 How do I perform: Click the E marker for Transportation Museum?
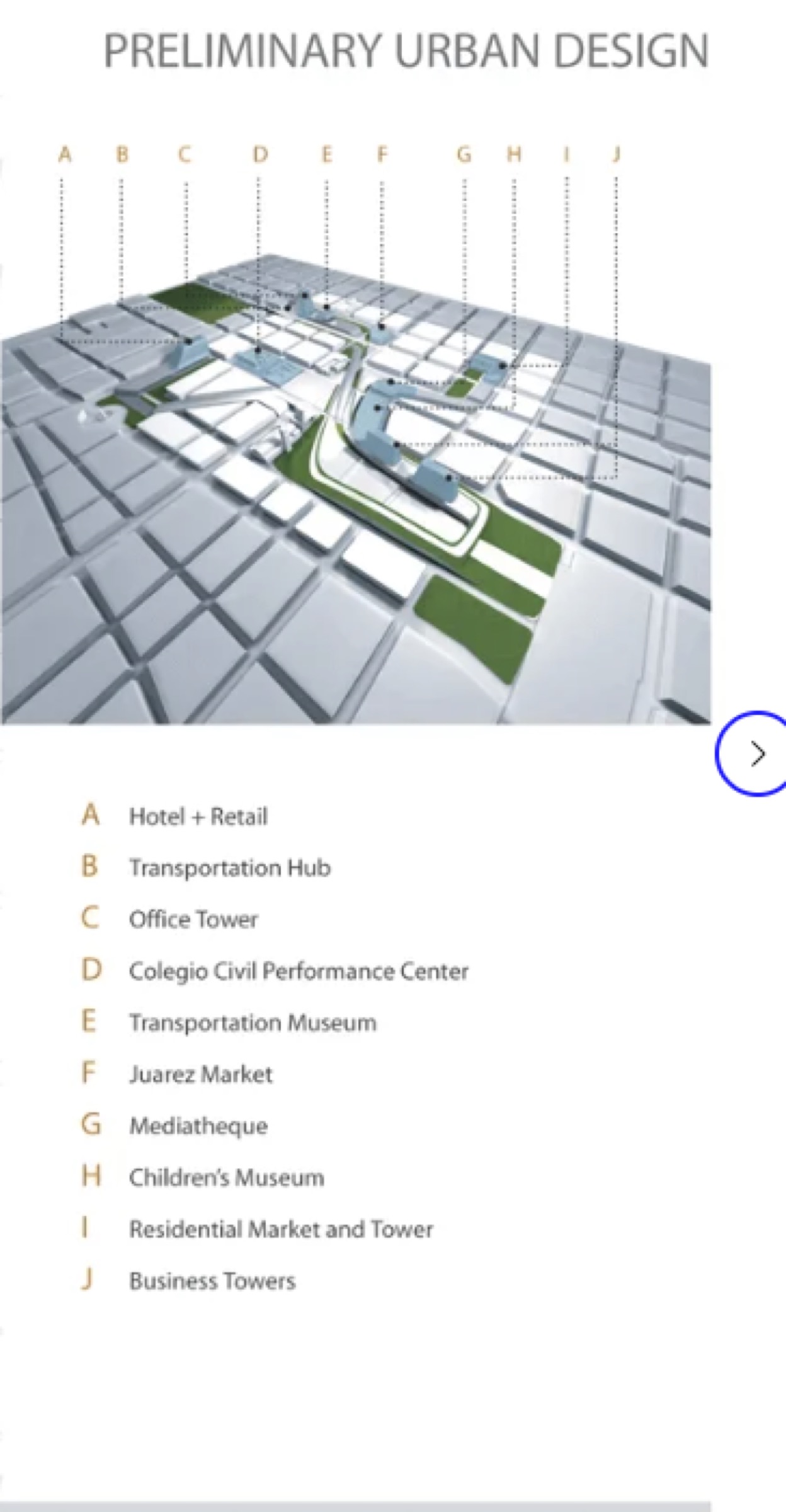[x=327, y=154]
